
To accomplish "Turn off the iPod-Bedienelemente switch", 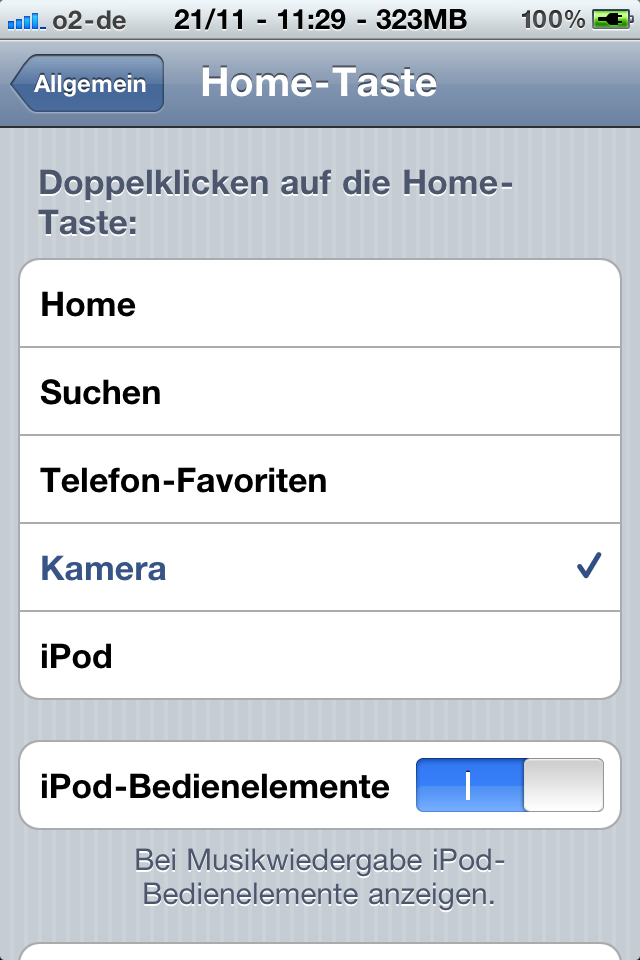I will coord(509,785).
